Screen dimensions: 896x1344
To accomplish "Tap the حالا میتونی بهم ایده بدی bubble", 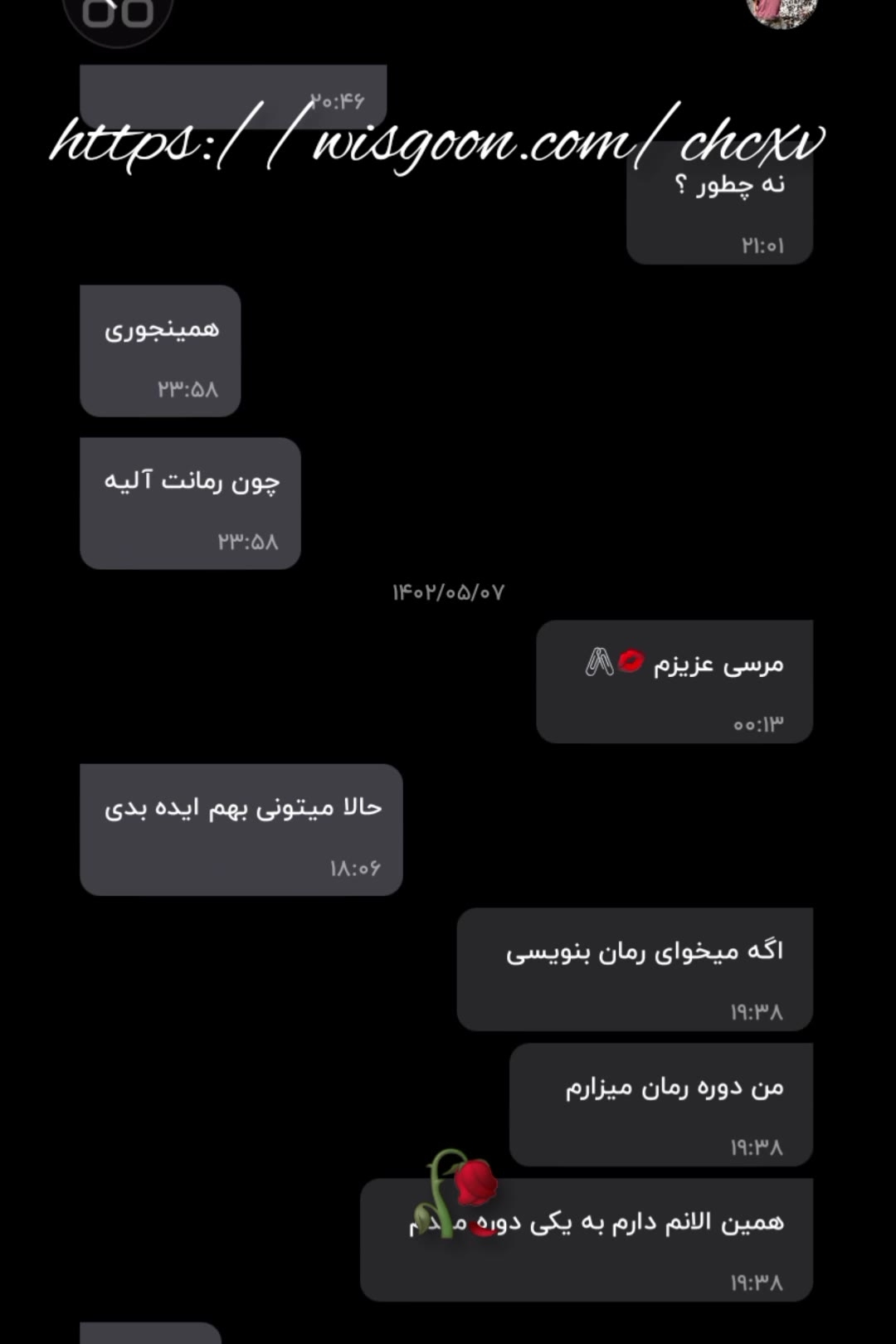I will (241, 825).
